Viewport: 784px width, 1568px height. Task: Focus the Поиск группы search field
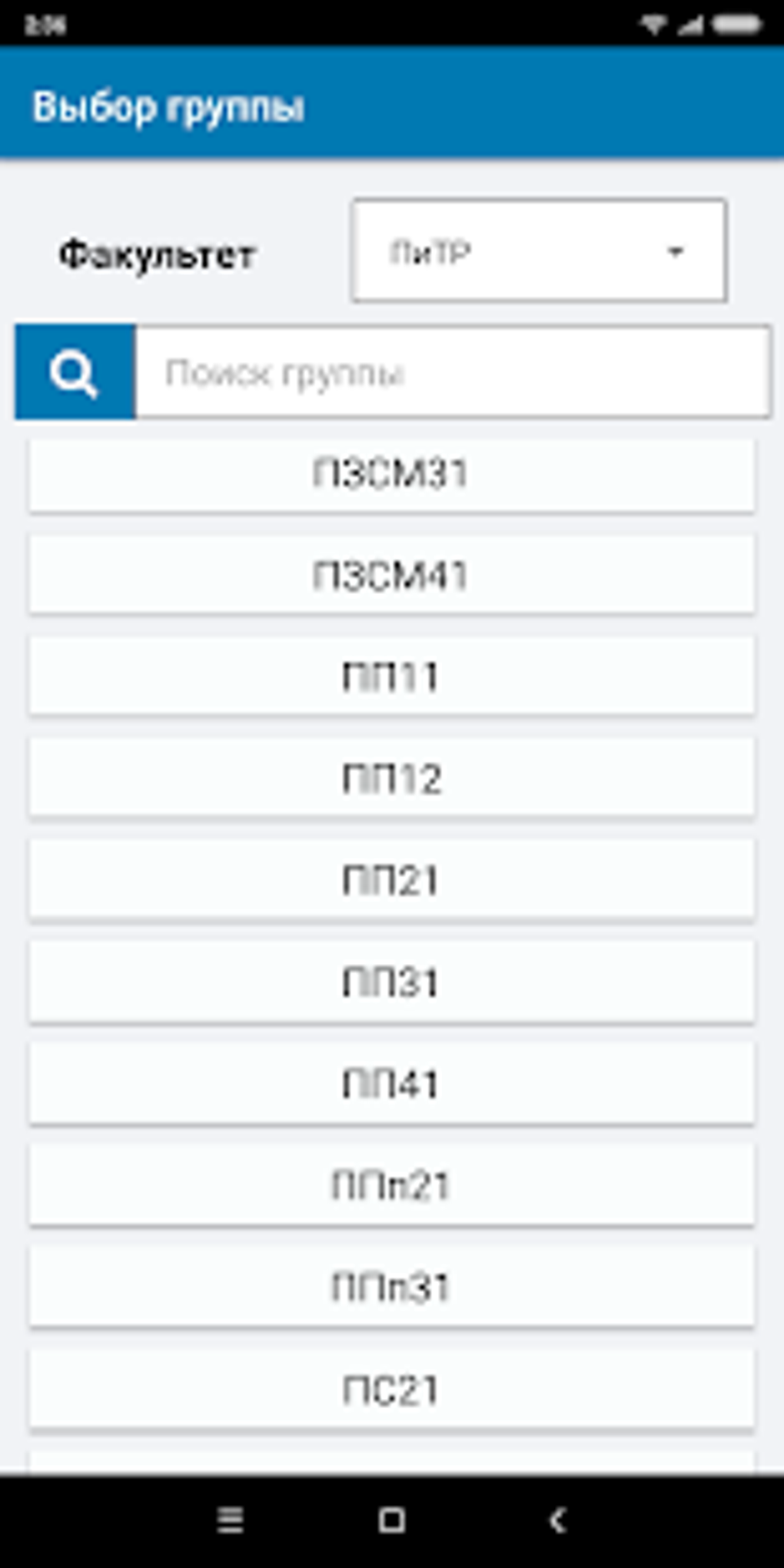tap(453, 373)
